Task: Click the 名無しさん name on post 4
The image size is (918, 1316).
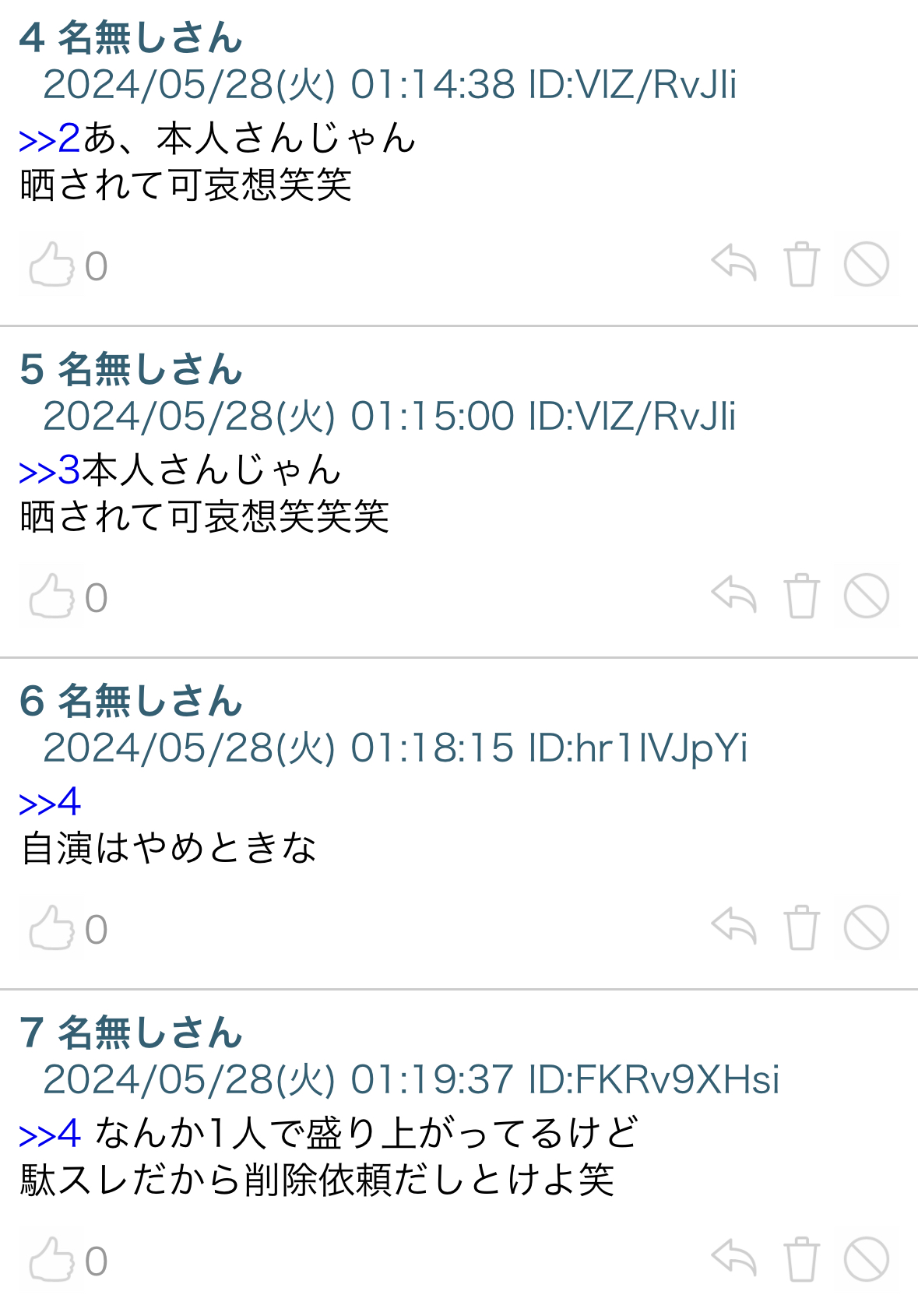Action: [x=146, y=39]
